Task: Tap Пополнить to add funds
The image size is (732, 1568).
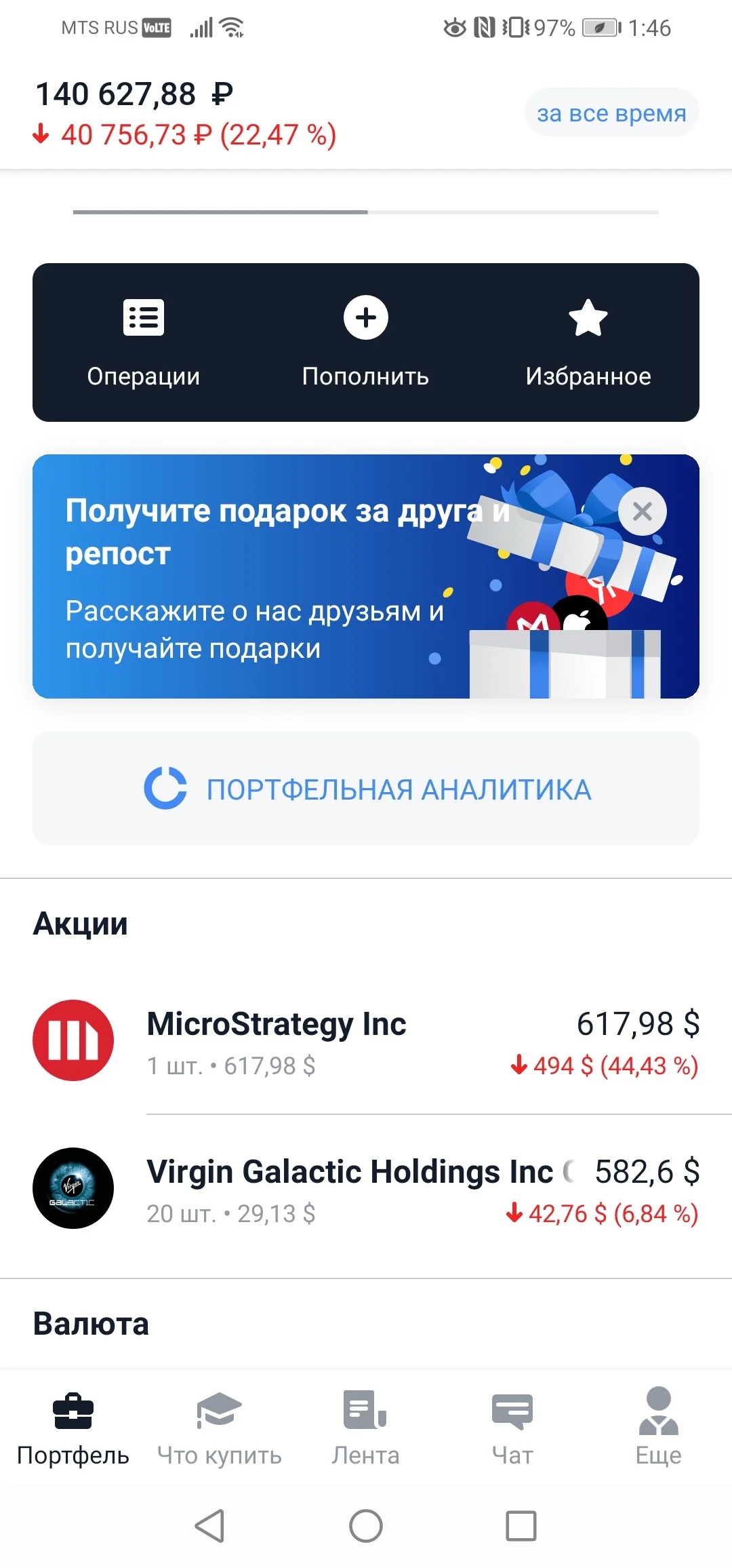Action: [x=366, y=343]
